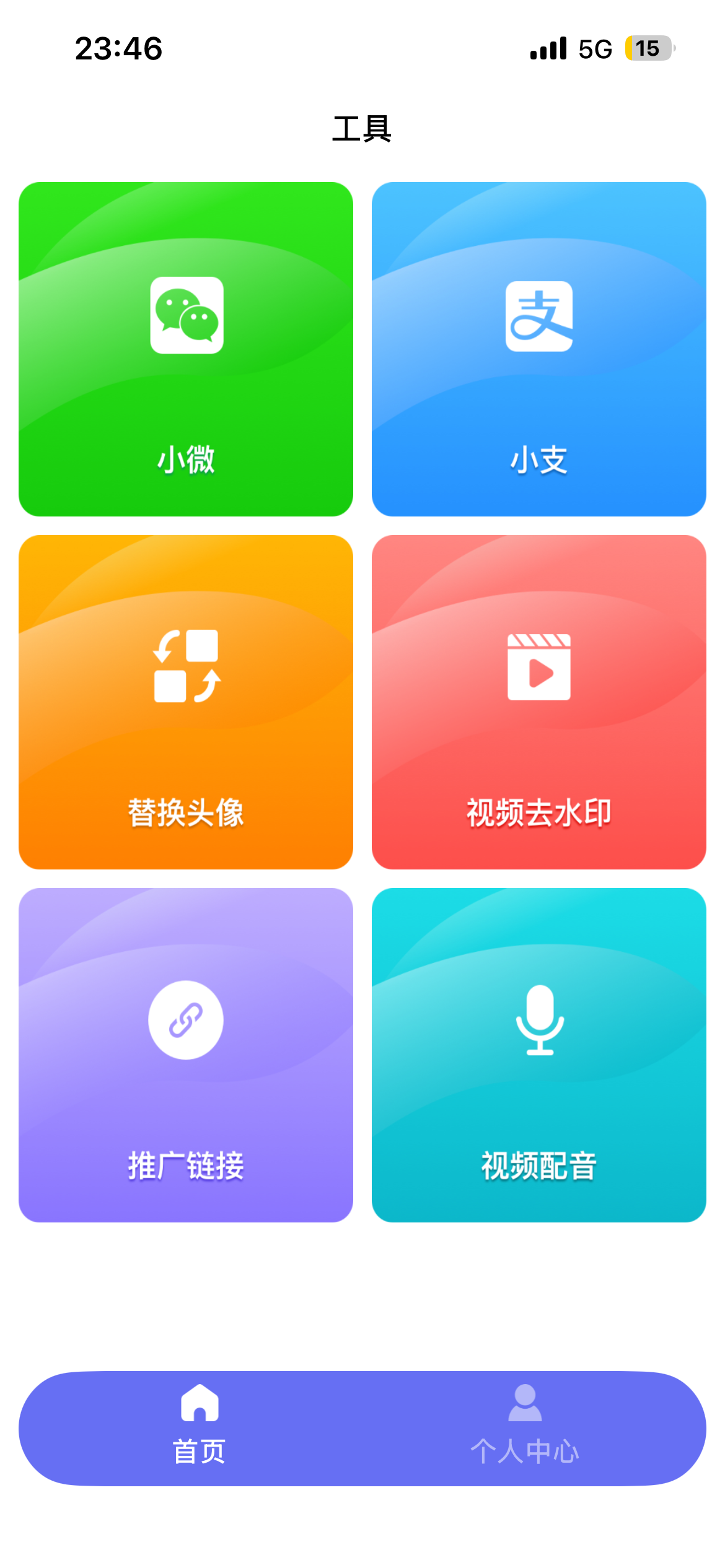Tap the swap-arrows icon for 替换头像
Image resolution: width=725 pixels, height=1568 pixels.
pos(186,670)
